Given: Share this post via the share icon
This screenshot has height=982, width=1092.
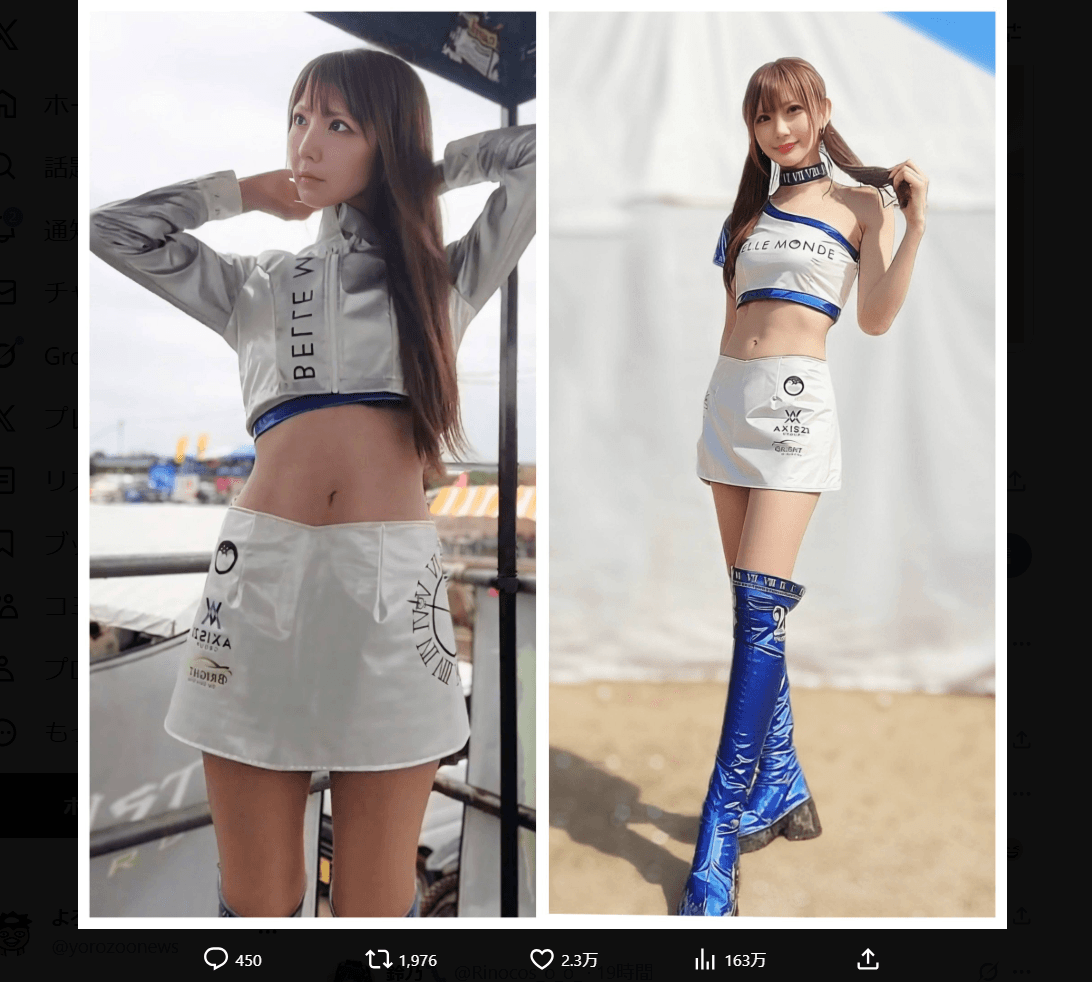Looking at the screenshot, I should click(868, 960).
